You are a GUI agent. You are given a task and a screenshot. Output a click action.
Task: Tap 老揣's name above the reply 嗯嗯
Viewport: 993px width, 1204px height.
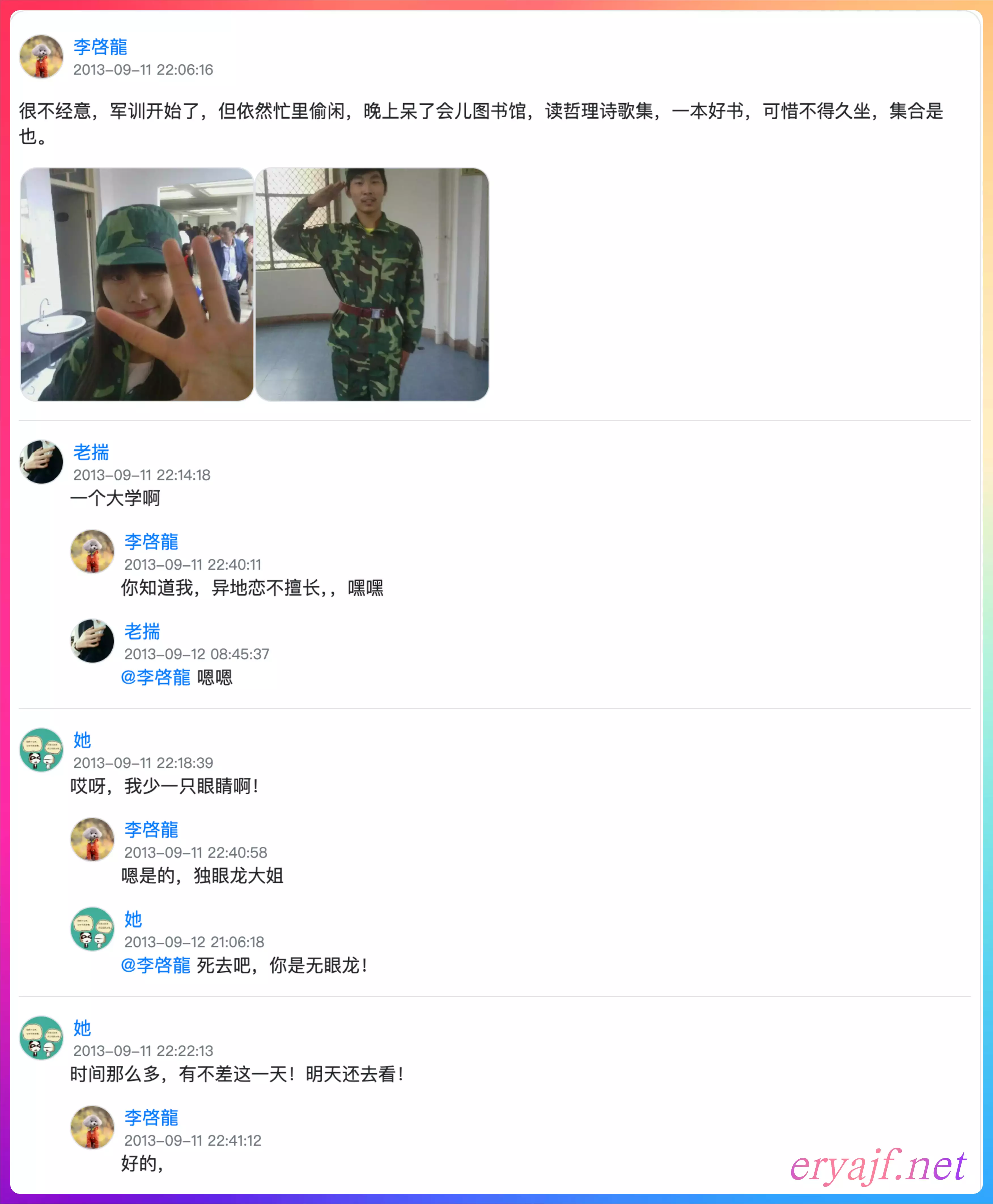tap(142, 631)
